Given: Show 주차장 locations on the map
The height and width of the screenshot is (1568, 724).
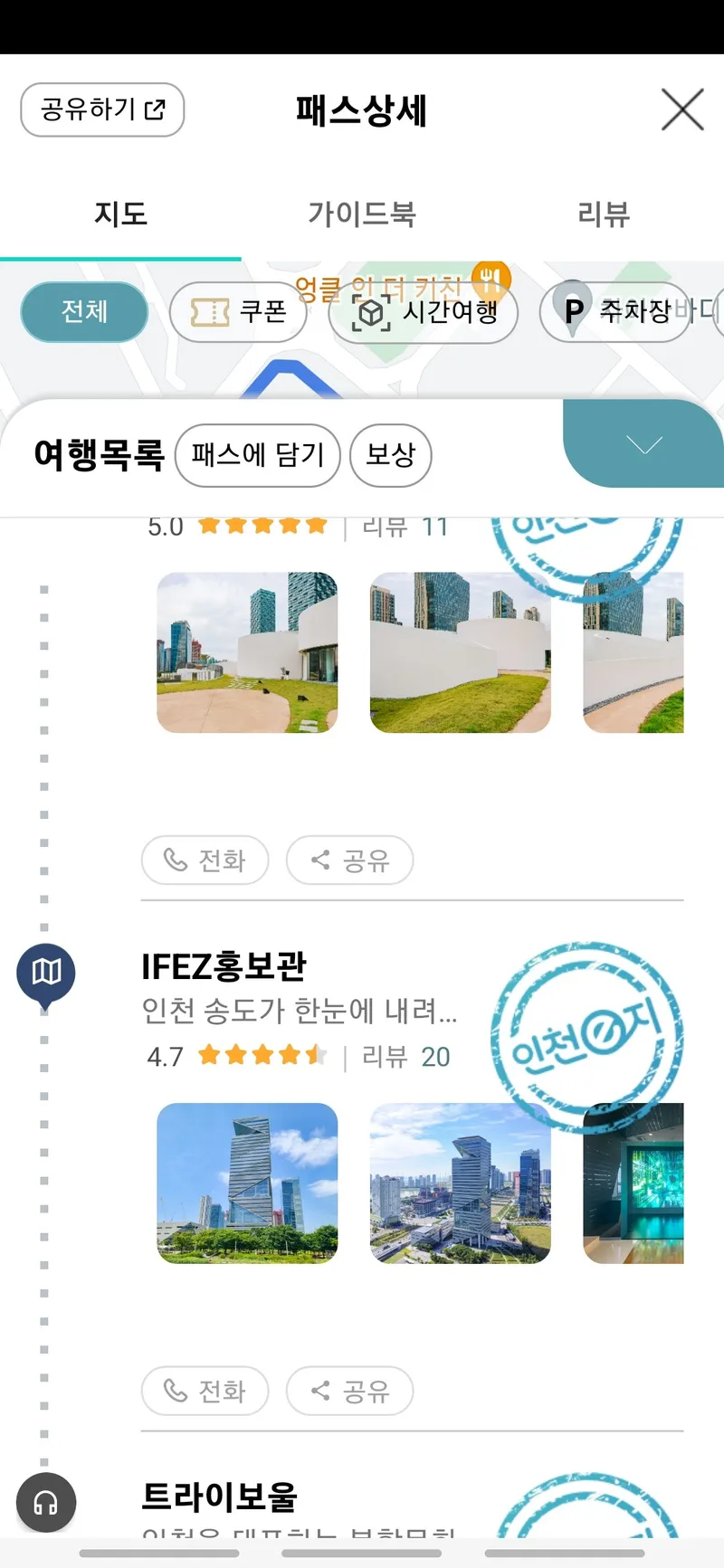Looking at the screenshot, I should click(615, 312).
